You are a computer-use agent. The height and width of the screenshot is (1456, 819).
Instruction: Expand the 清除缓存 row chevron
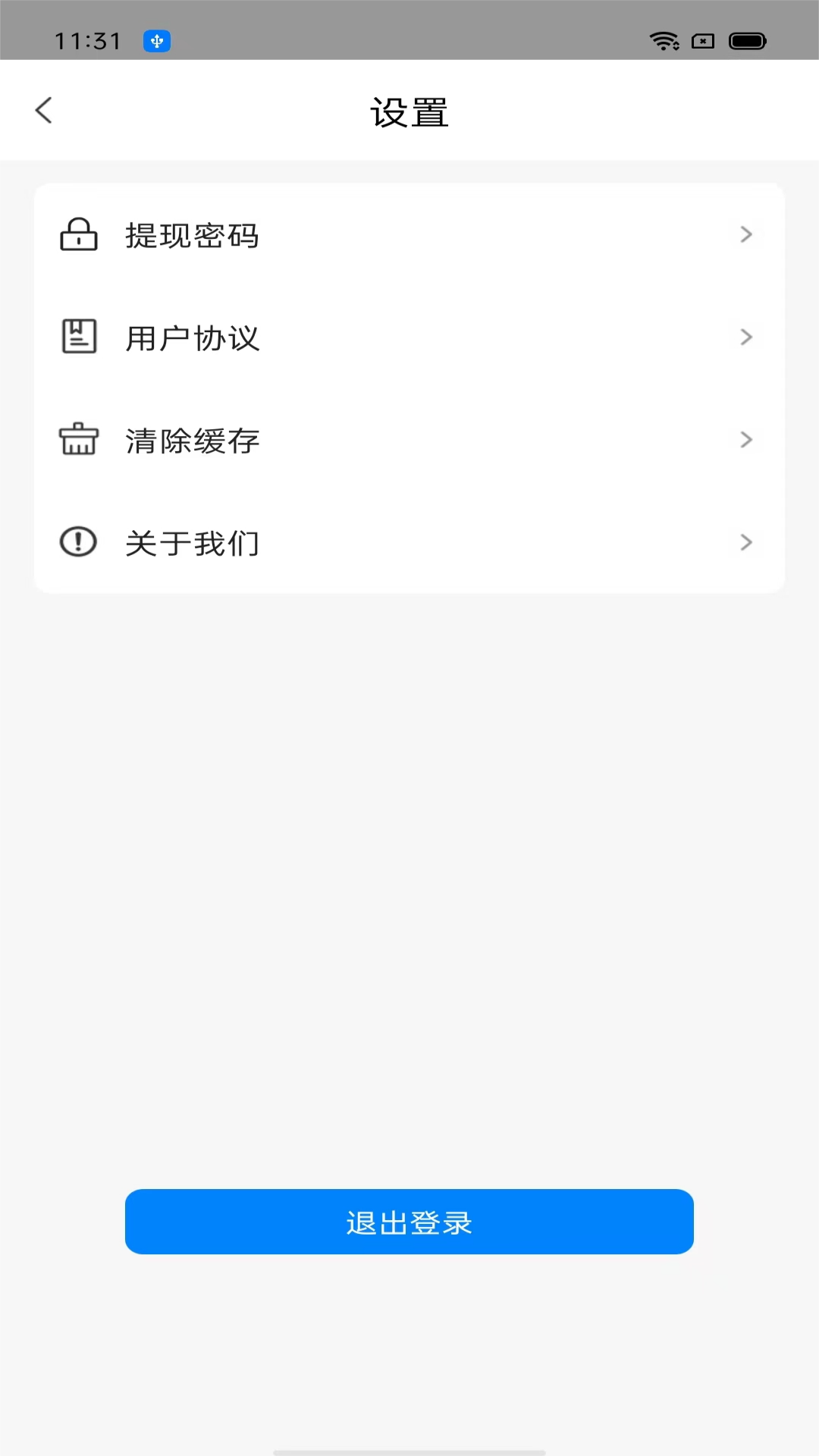[746, 440]
